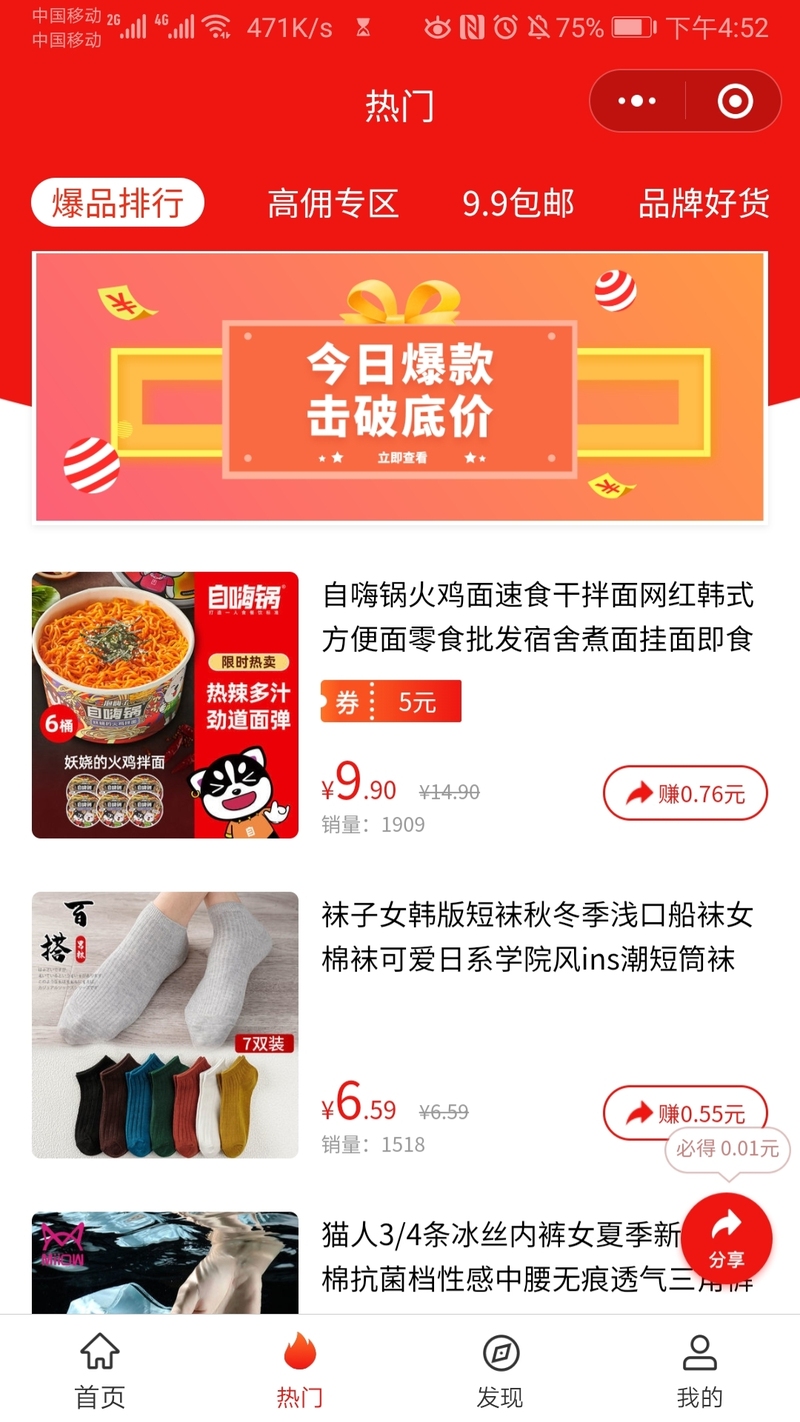
Task: Share socks item to earn 0.55元
Action: click(685, 1112)
